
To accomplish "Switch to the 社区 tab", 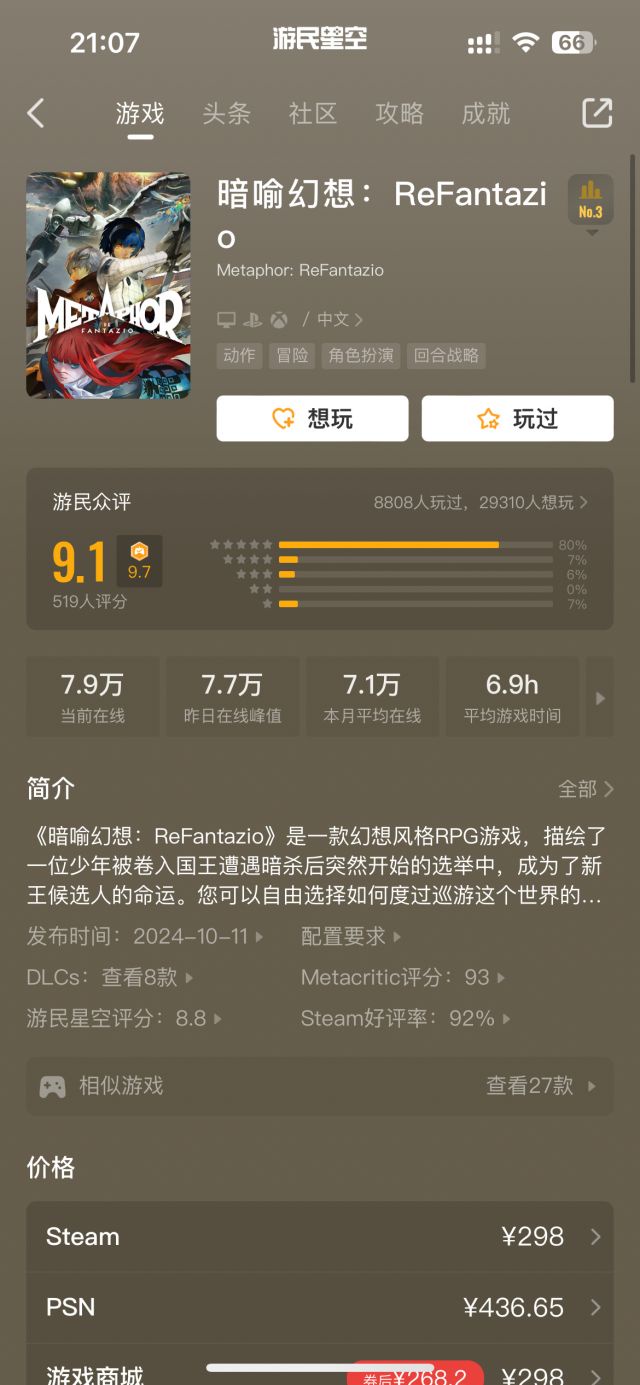I will pyautogui.click(x=313, y=113).
